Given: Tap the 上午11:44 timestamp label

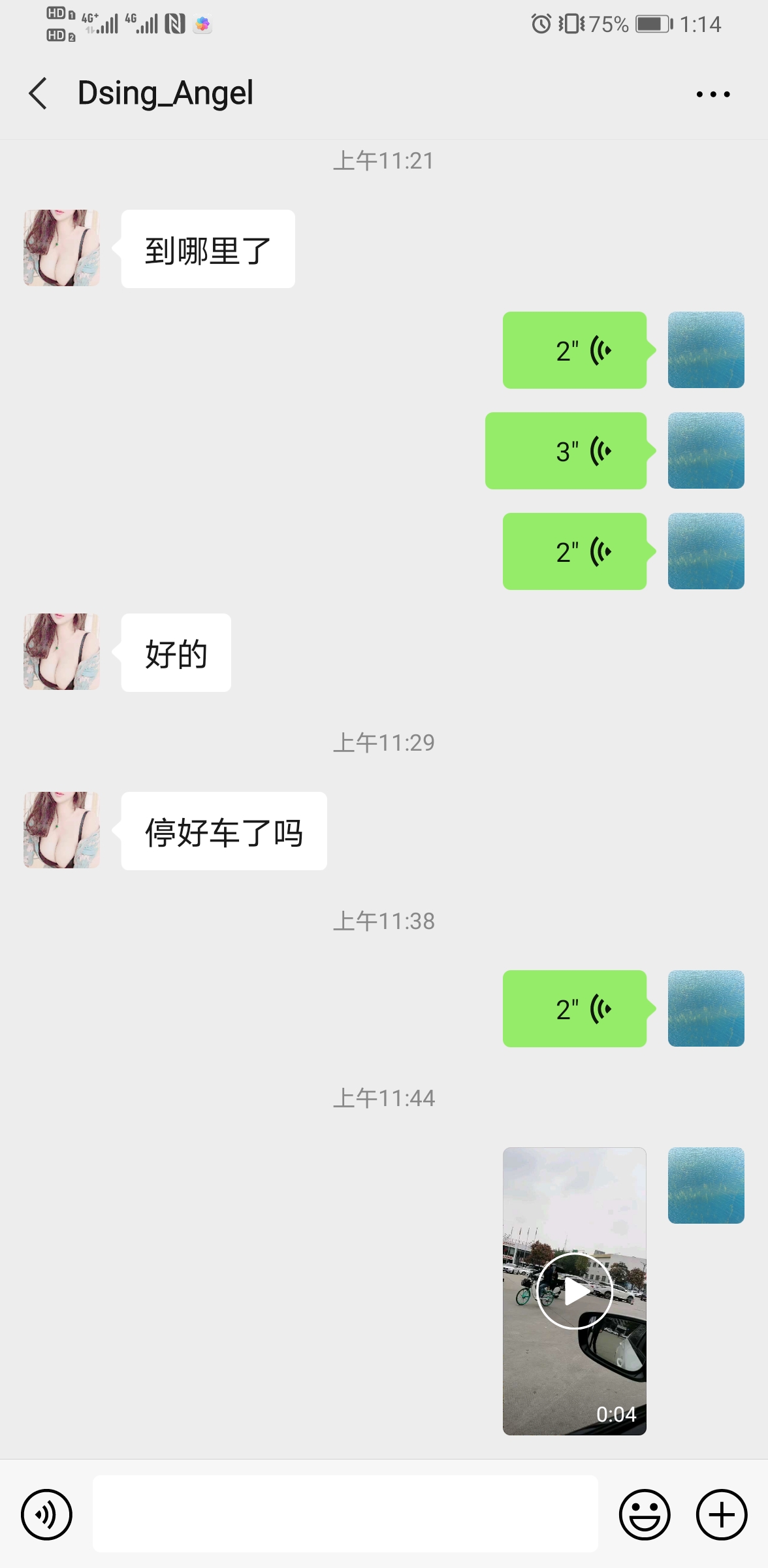Looking at the screenshot, I should click(x=384, y=1098).
